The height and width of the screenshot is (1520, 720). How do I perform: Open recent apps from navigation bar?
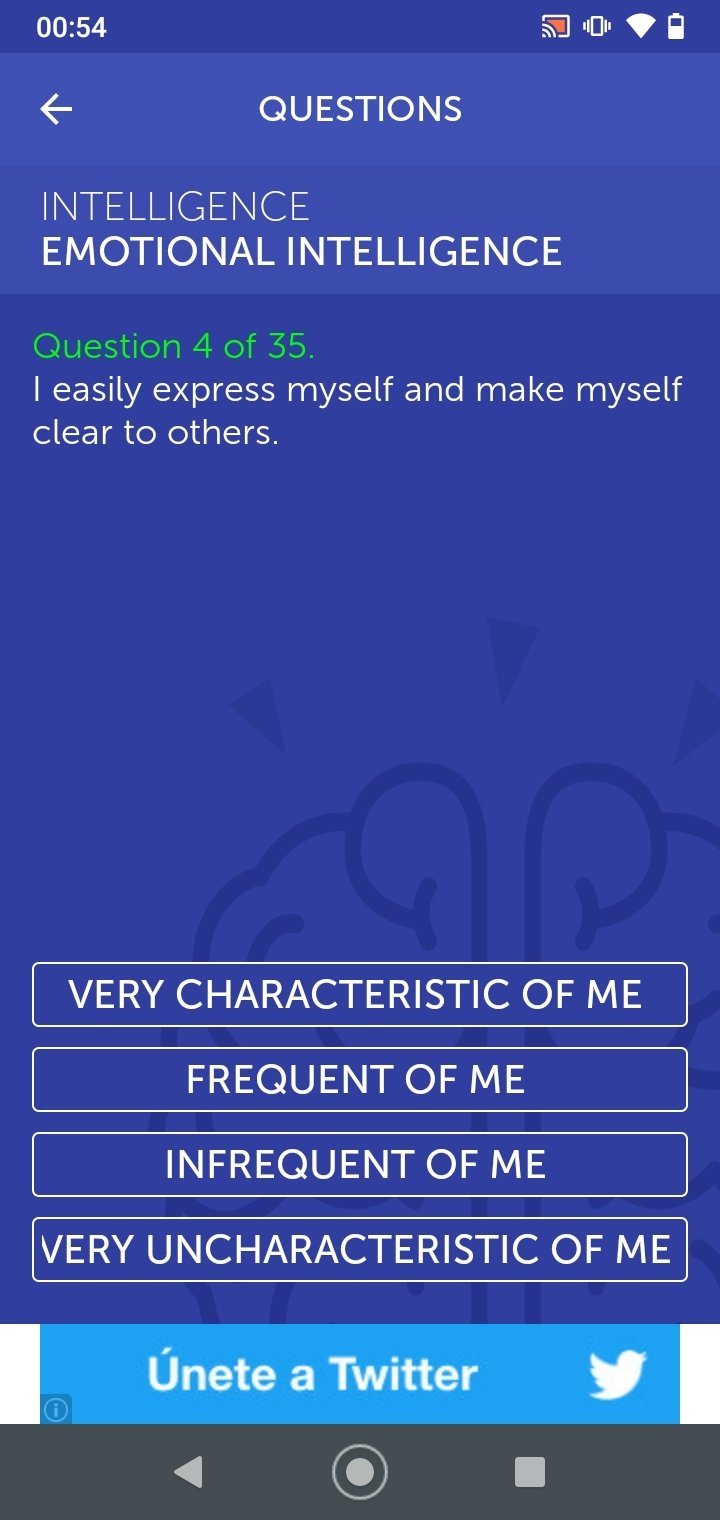pyautogui.click(x=529, y=1471)
